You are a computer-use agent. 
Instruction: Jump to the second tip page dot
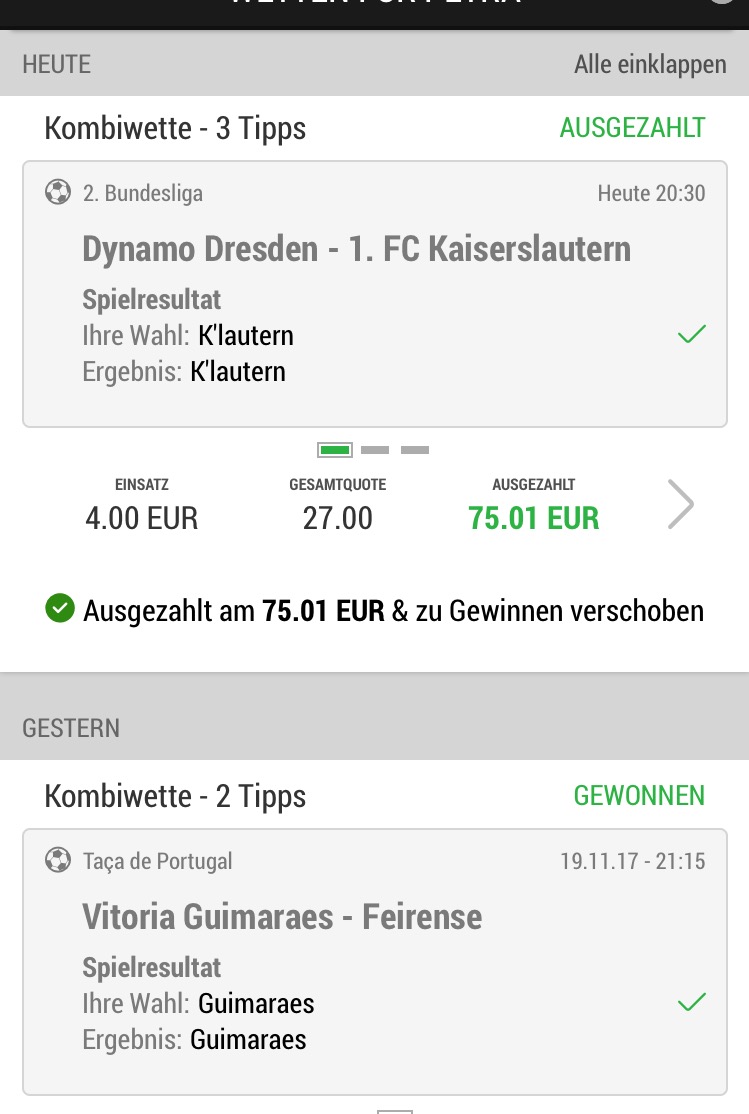(x=375, y=451)
